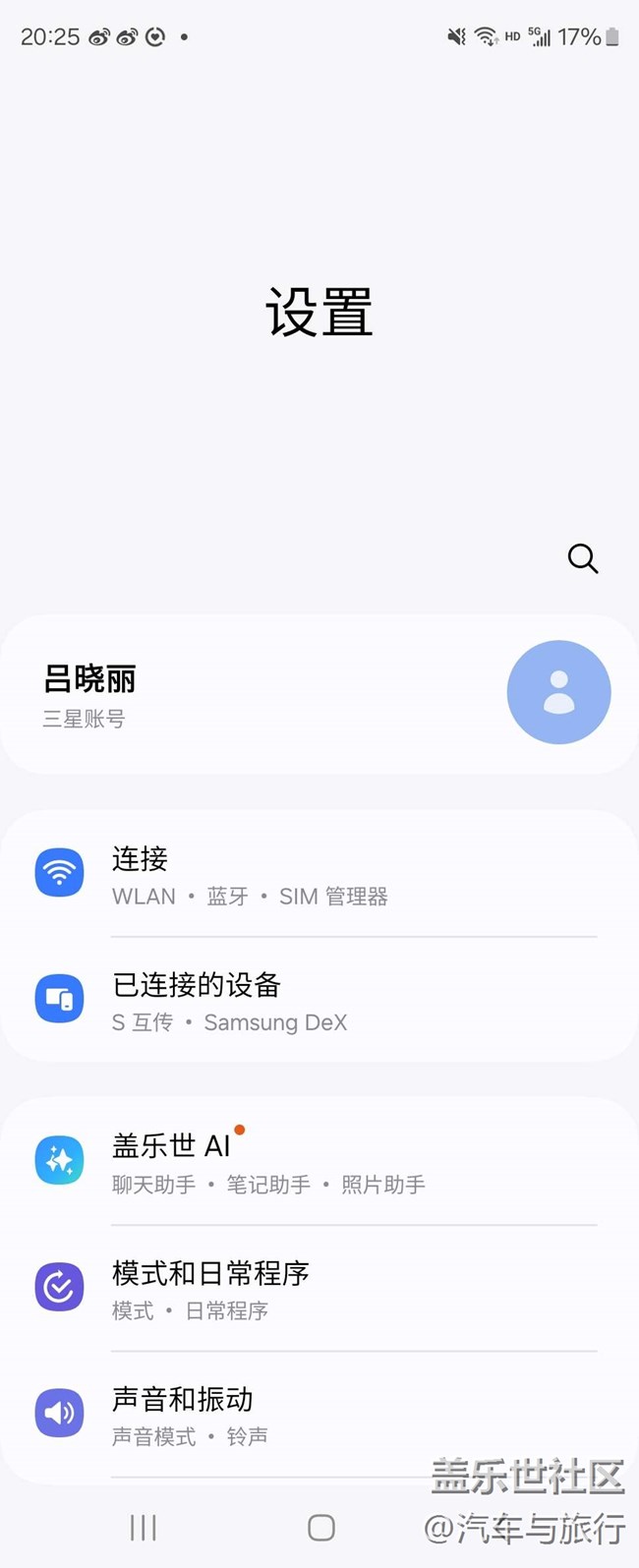Viewport: 639px width, 1568px height.
Task: Open the 吕晓丽 Samsung account card
Action: coord(319,694)
